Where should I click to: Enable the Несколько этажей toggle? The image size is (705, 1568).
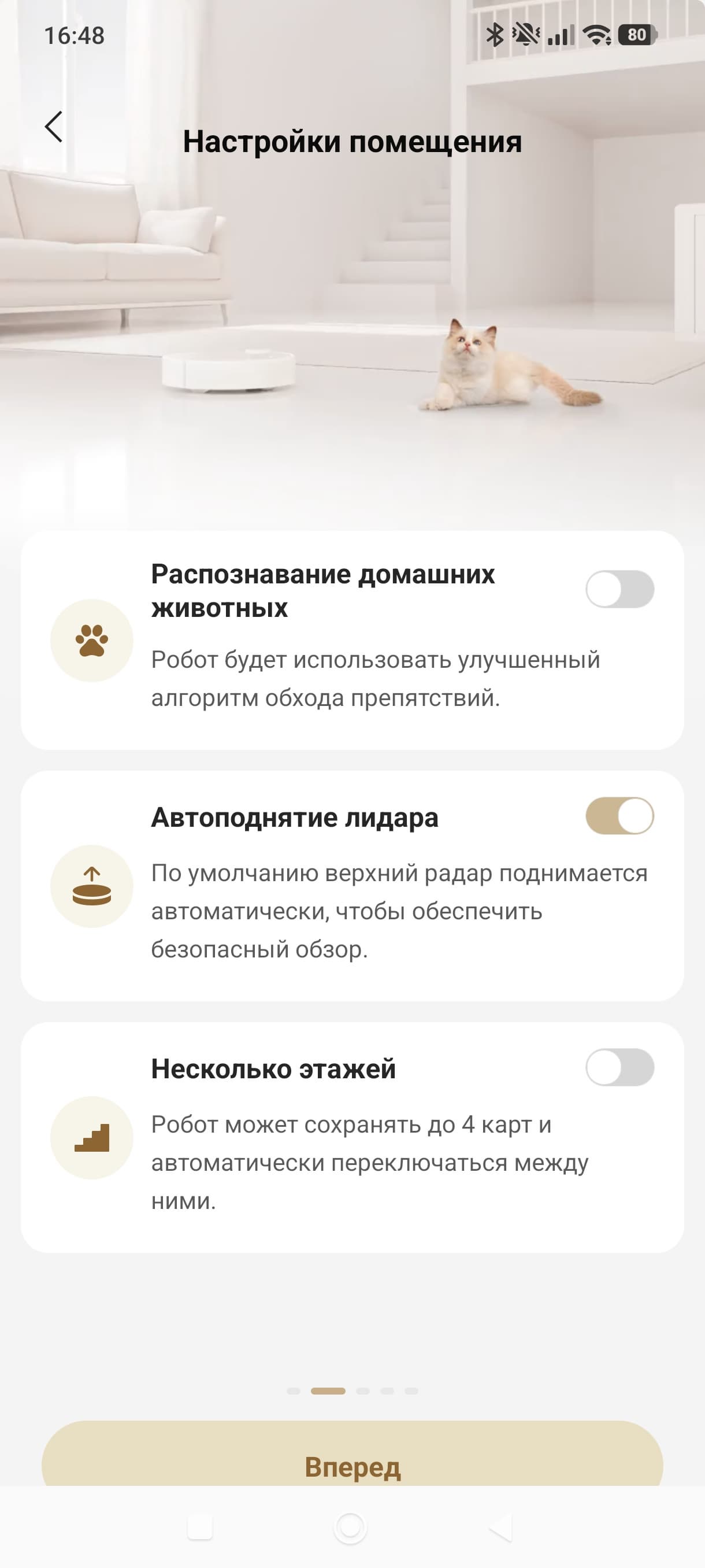619,1067
